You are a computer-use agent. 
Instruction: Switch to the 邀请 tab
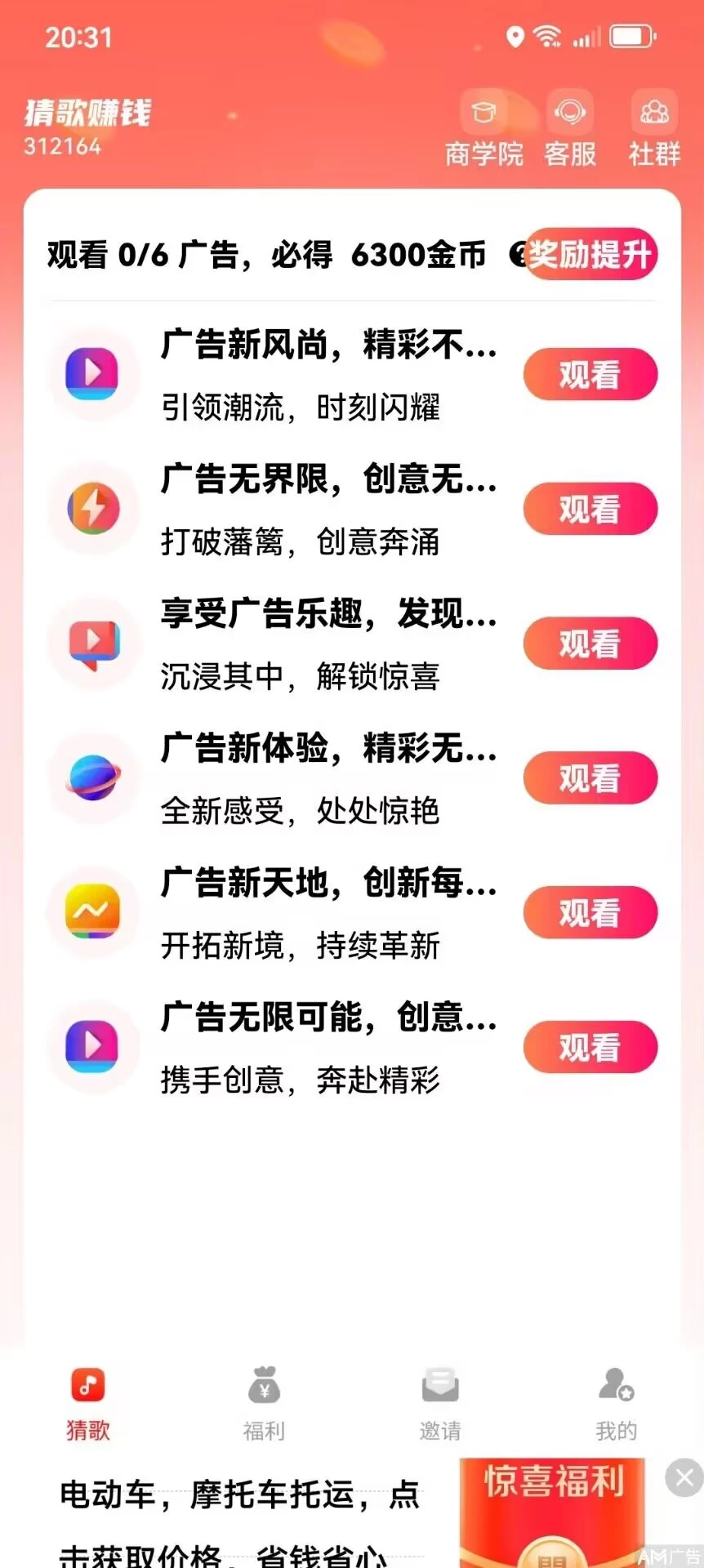pos(440,1404)
